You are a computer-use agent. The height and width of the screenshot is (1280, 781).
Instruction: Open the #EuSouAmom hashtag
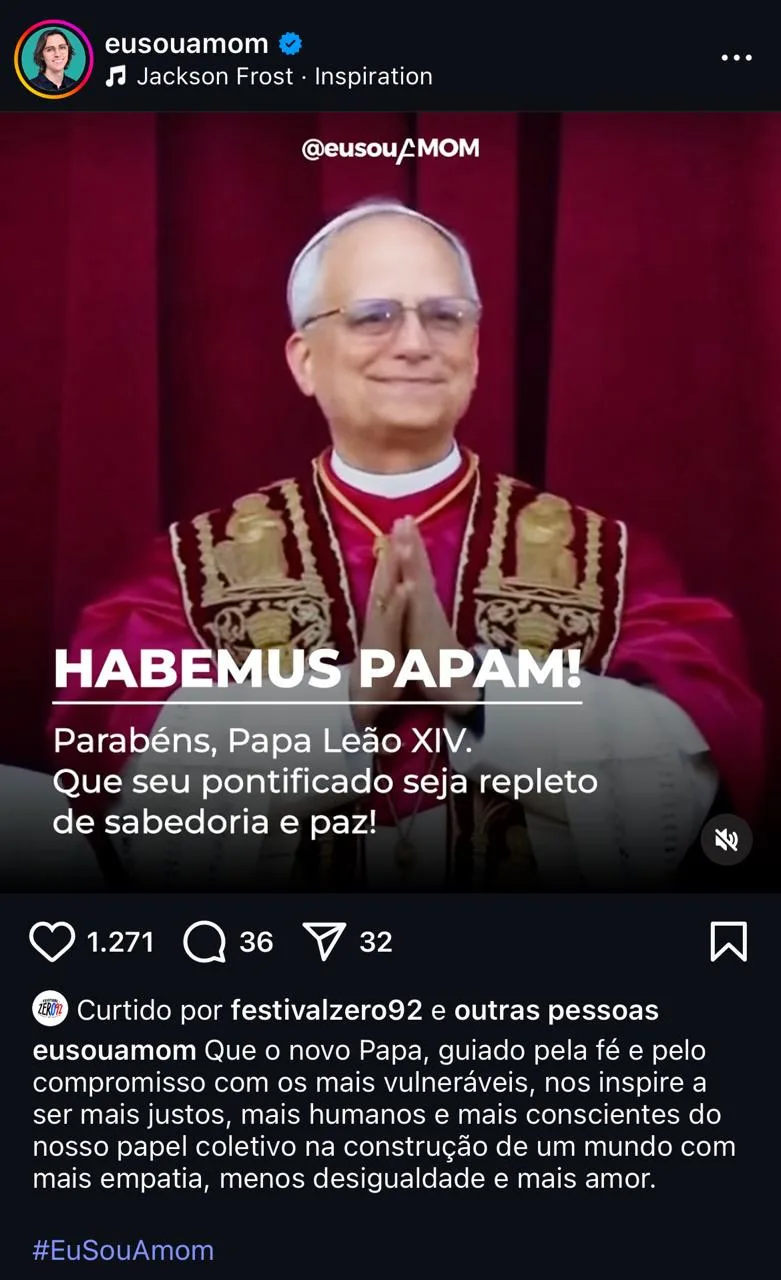(123, 1250)
